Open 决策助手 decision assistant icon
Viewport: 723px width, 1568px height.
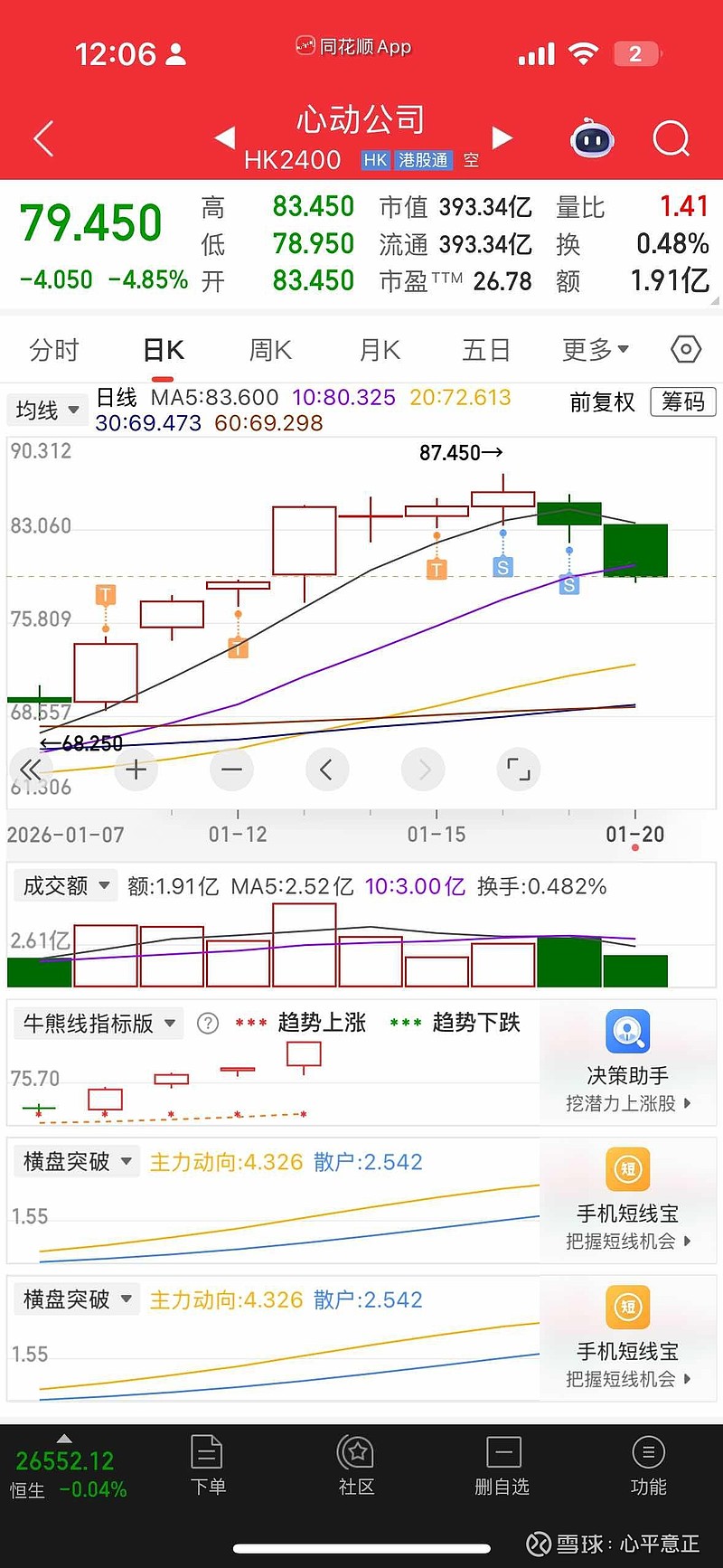627,1032
